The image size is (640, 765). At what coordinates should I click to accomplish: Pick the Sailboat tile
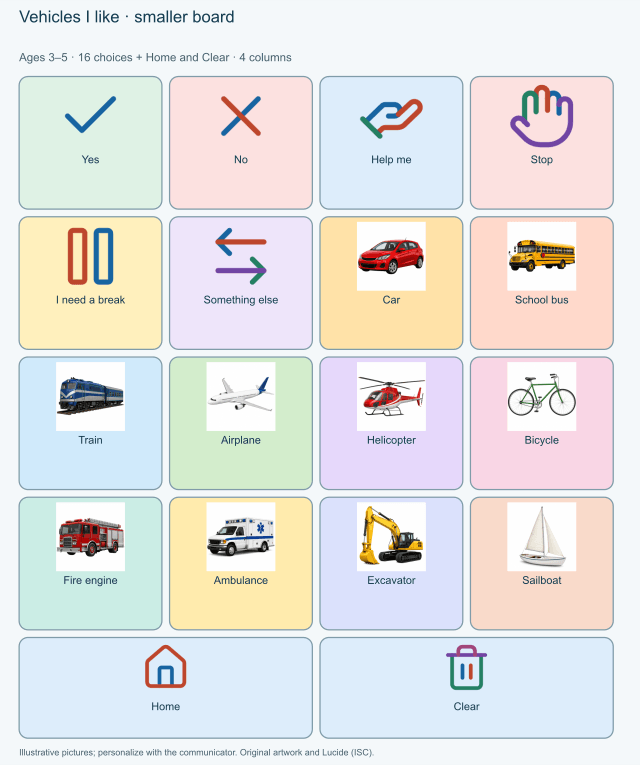tap(541, 564)
